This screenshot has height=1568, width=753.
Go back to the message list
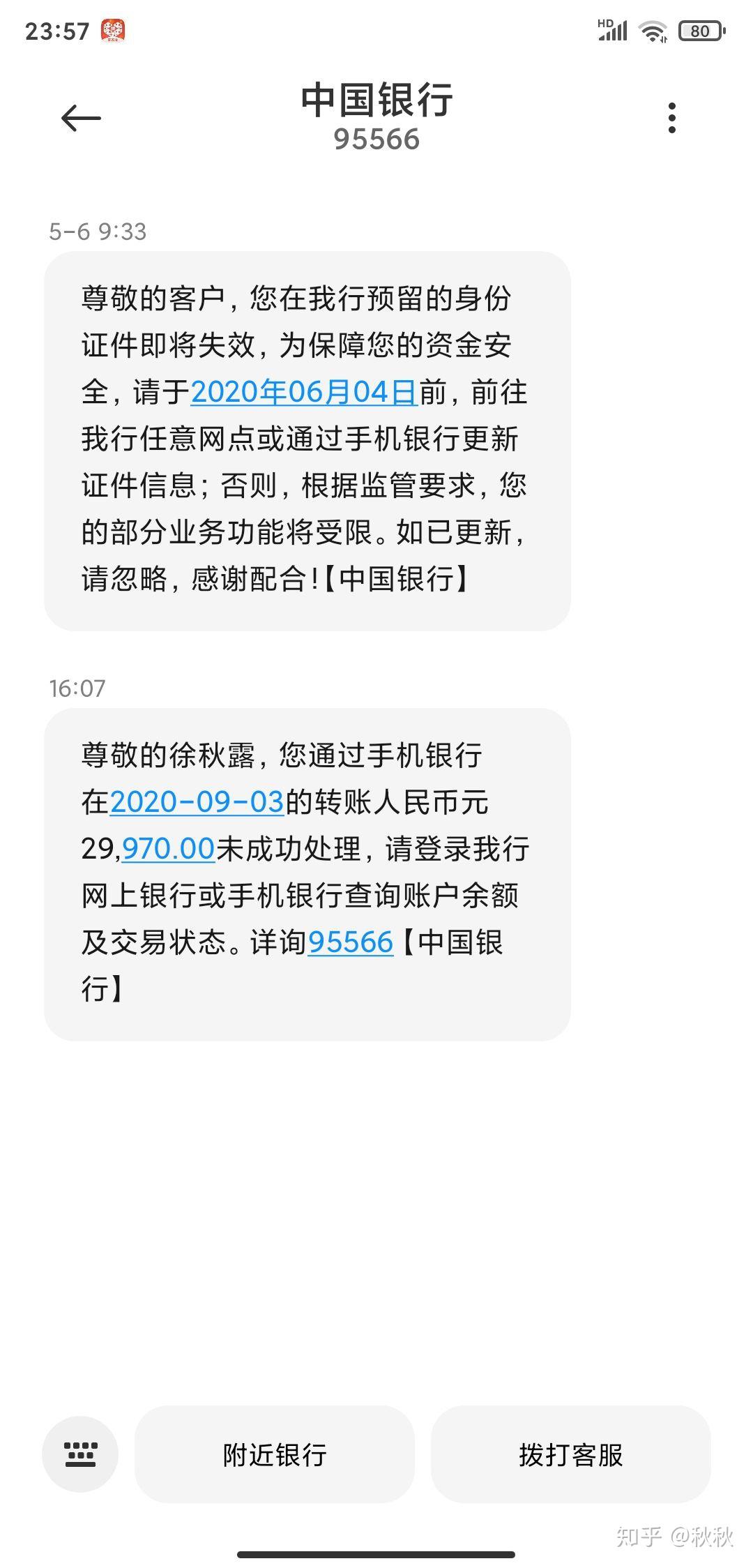click(x=81, y=118)
